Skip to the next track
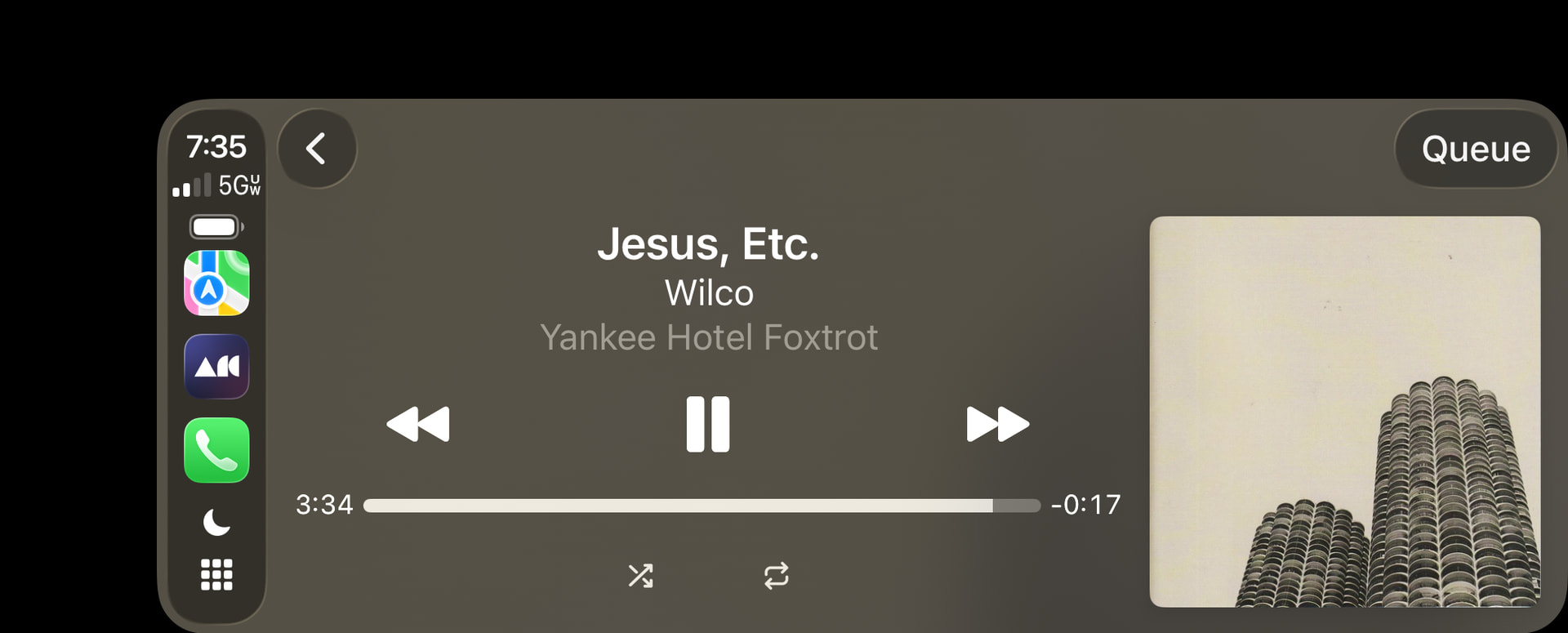The image size is (1568, 633). click(997, 424)
